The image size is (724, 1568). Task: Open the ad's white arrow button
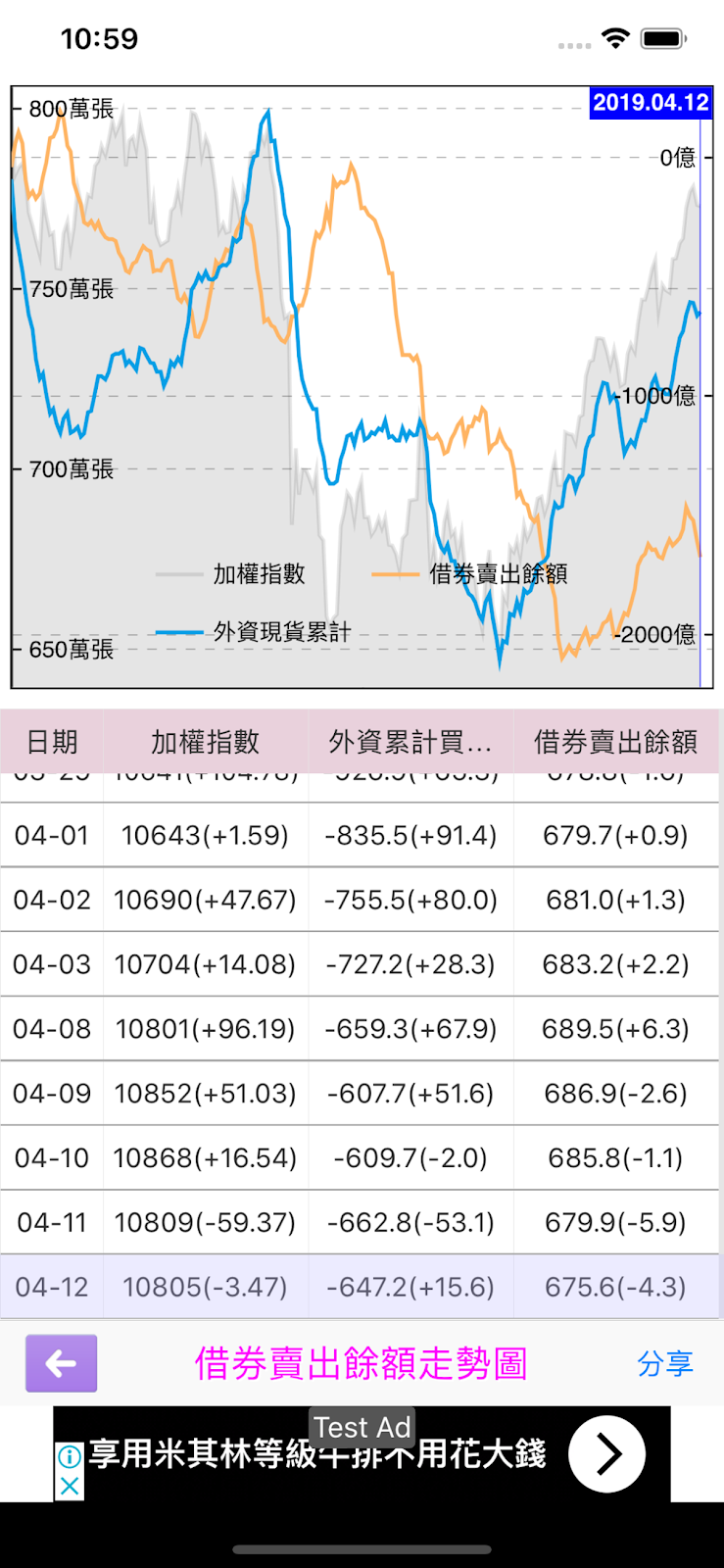tap(606, 1454)
